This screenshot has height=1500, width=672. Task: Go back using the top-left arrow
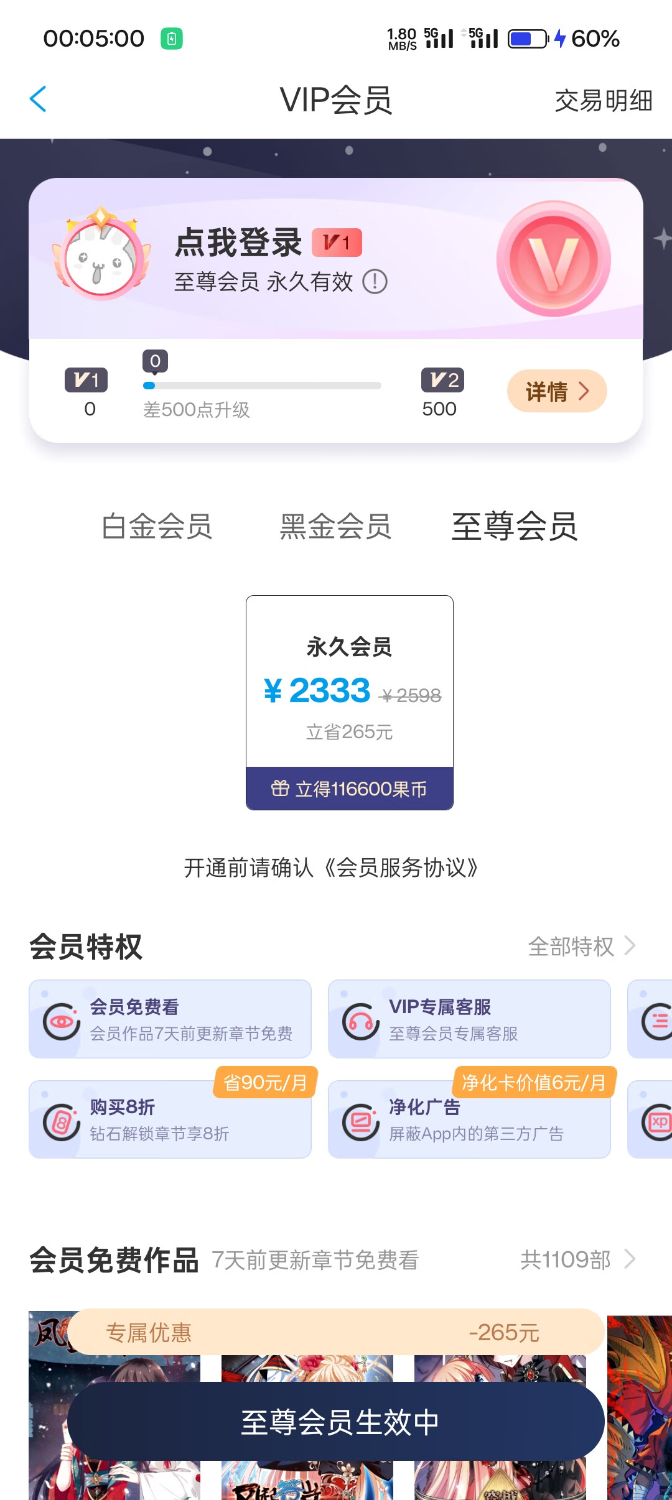(38, 99)
